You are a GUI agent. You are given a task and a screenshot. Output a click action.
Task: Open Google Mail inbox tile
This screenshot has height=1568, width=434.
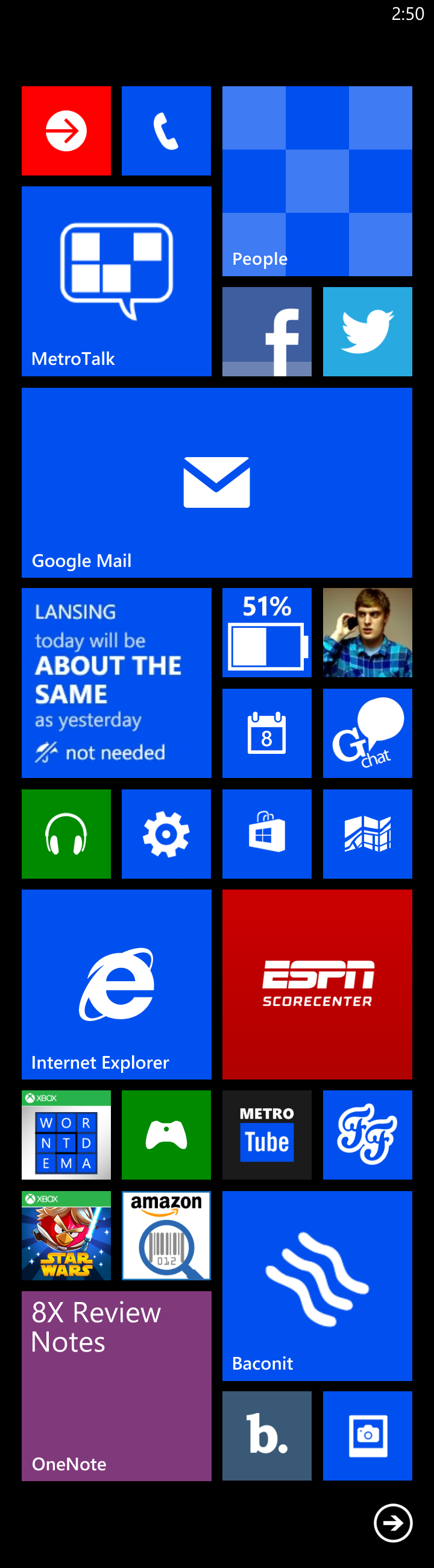216,482
